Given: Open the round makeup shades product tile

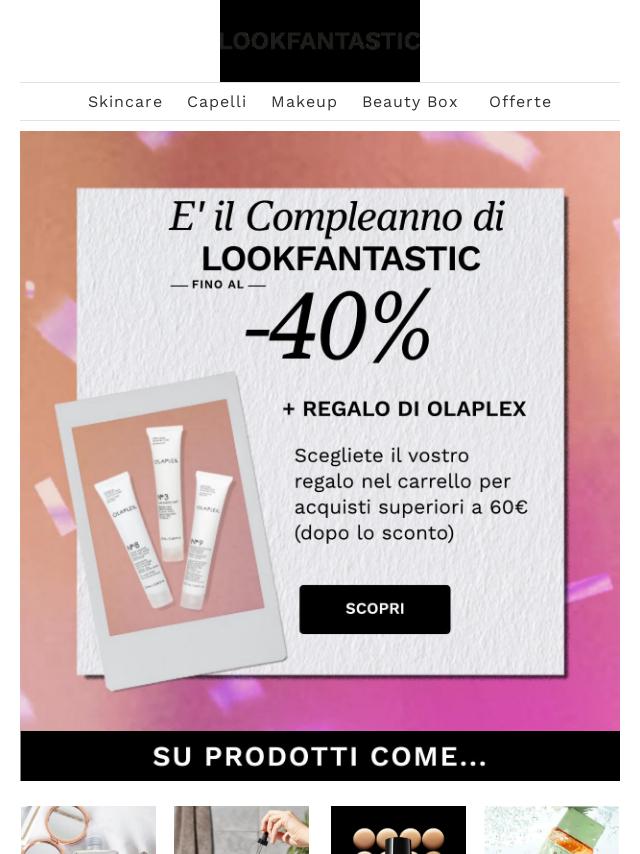Looking at the screenshot, I should [x=398, y=830].
